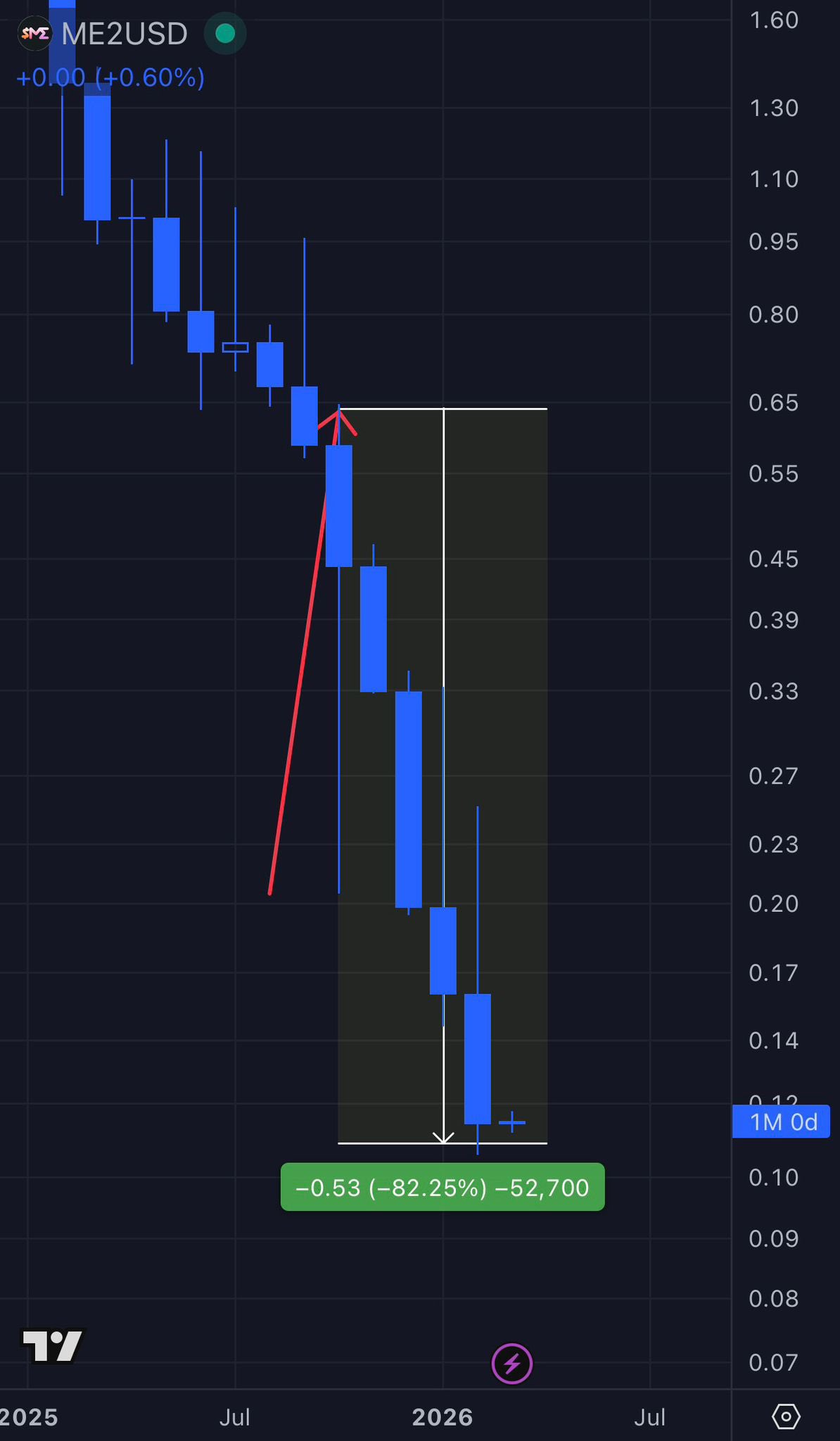The height and width of the screenshot is (1441, 840).
Task: Tap the purple lightning event marker
Action: (x=512, y=1364)
